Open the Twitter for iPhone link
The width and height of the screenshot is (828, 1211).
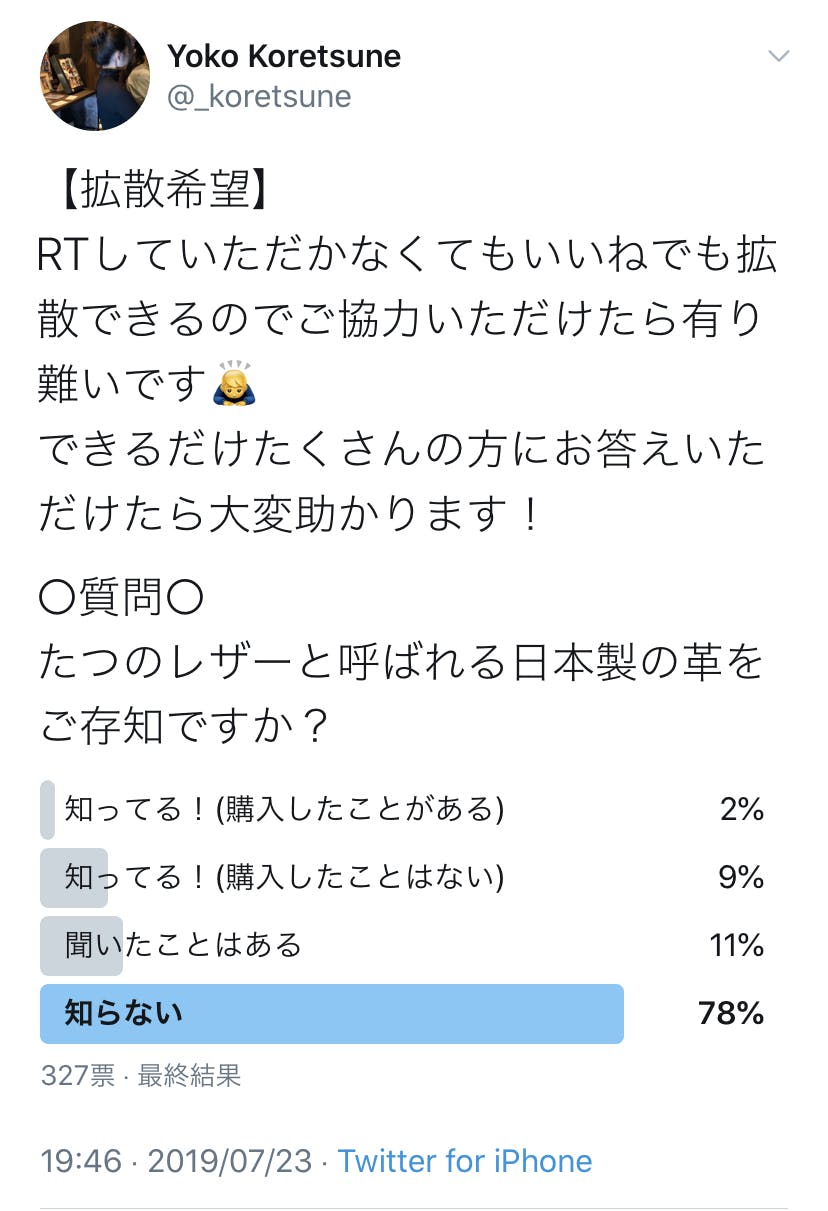[465, 1161]
